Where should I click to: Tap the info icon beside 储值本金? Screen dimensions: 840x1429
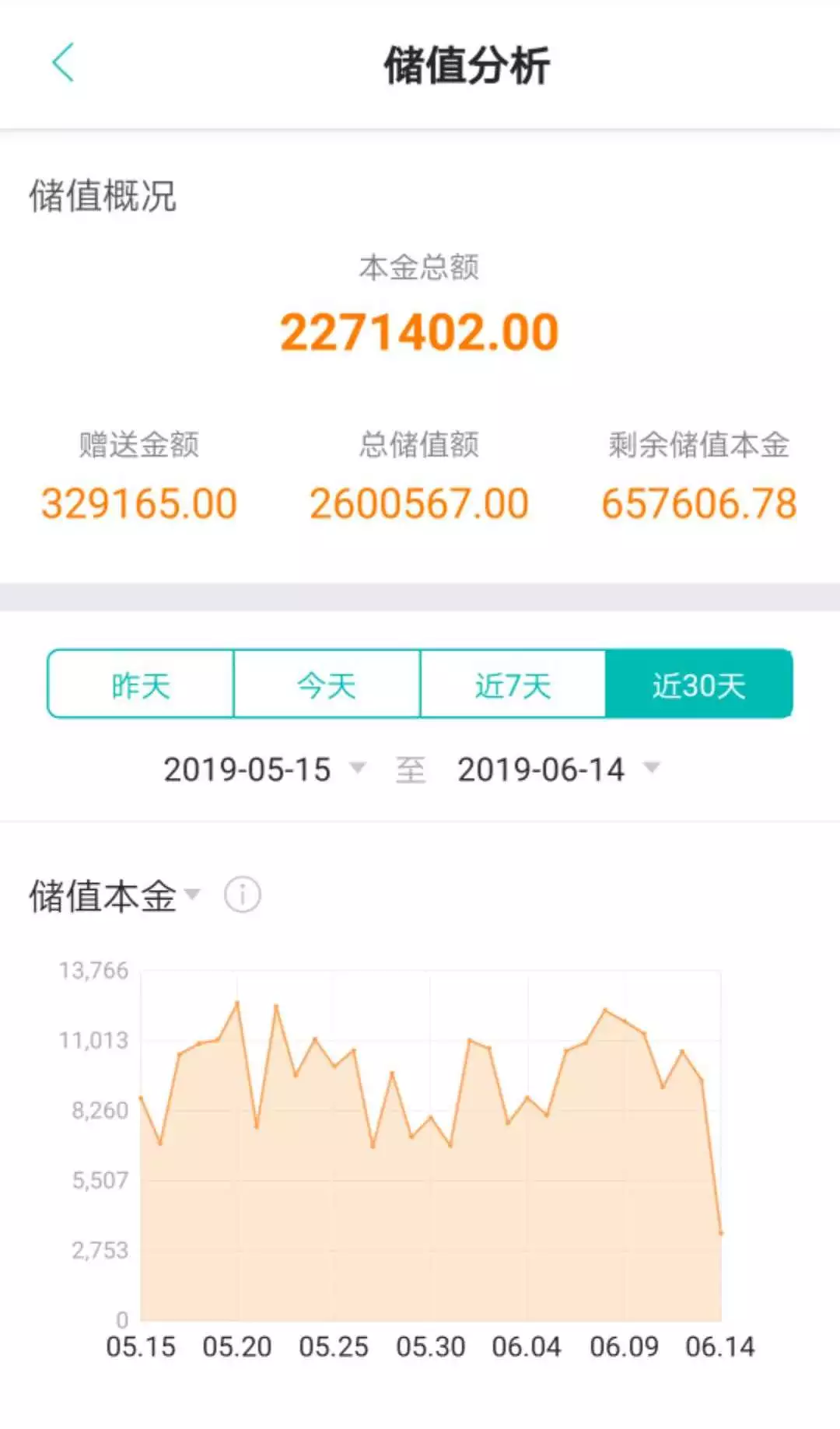tap(243, 895)
